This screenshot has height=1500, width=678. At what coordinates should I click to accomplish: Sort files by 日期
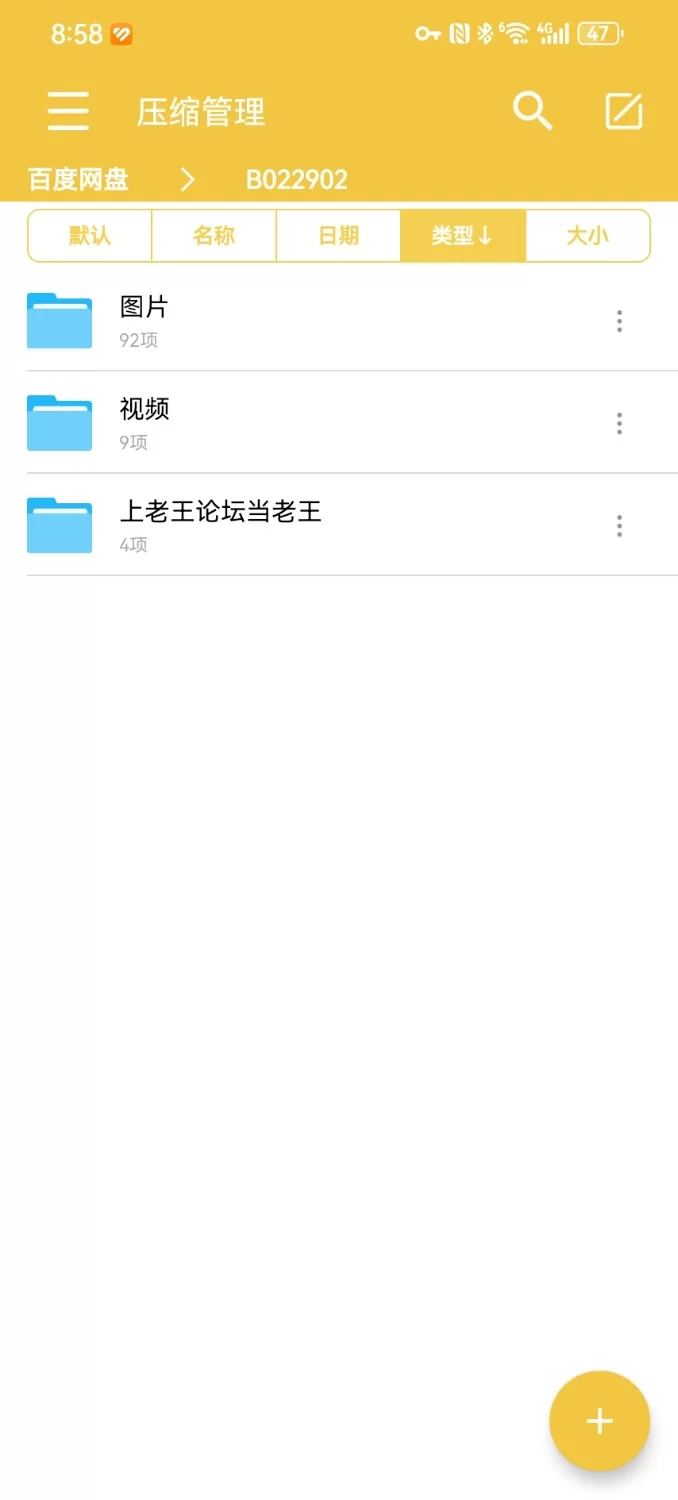pyautogui.click(x=338, y=236)
